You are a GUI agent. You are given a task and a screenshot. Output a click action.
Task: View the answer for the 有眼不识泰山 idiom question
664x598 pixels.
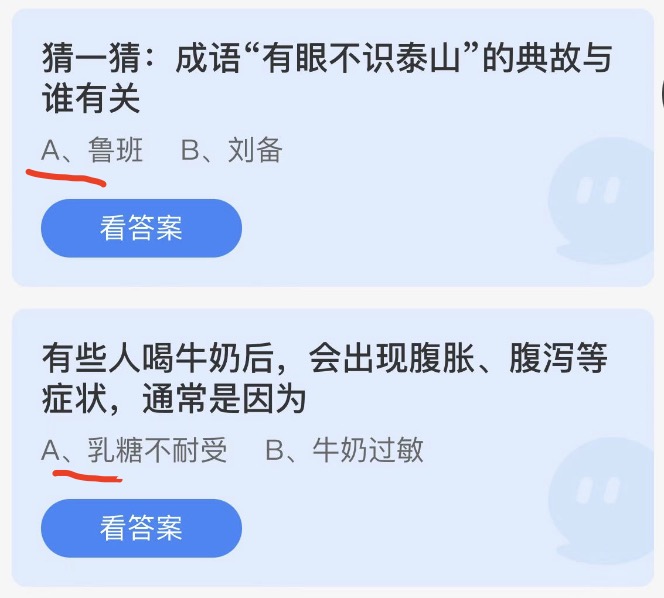pos(141,228)
